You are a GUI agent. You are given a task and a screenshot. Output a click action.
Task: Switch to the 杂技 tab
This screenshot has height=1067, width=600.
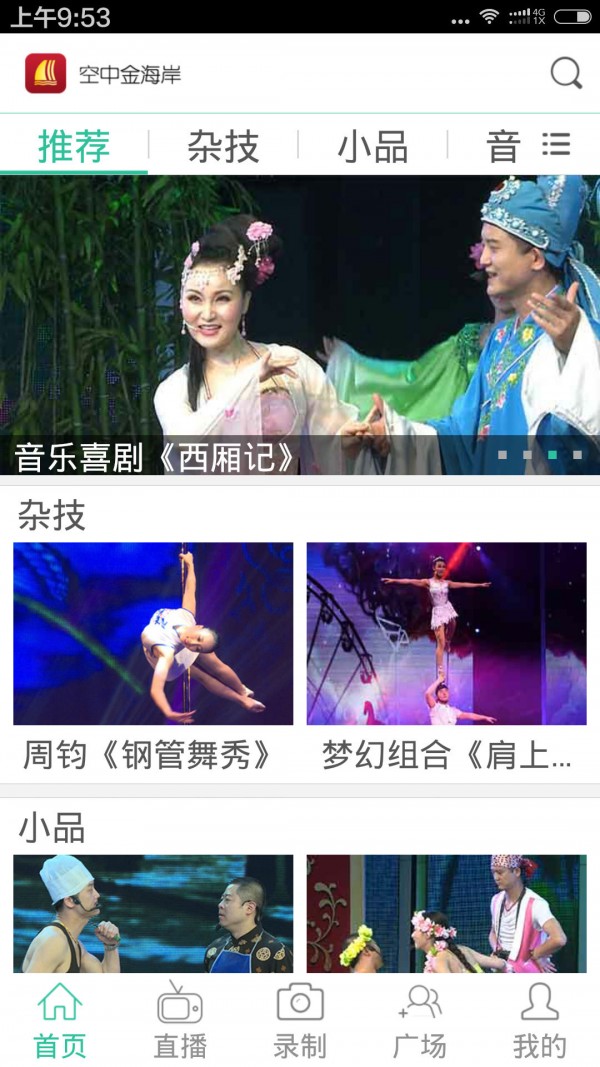pos(223,146)
